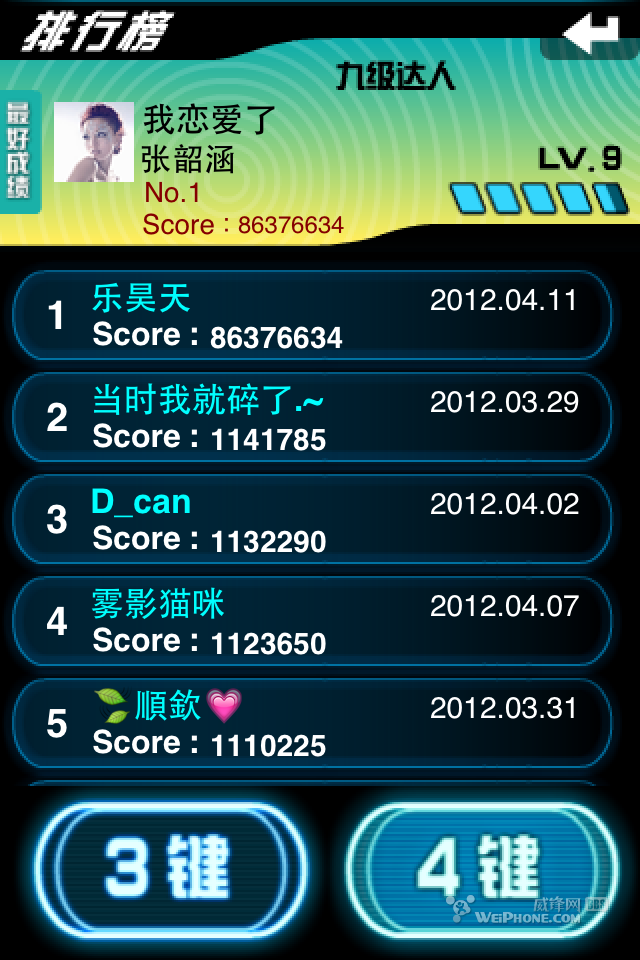This screenshot has height=960, width=640.
Task: Open rank 1 entry 乐昊天
Action: tap(311, 316)
